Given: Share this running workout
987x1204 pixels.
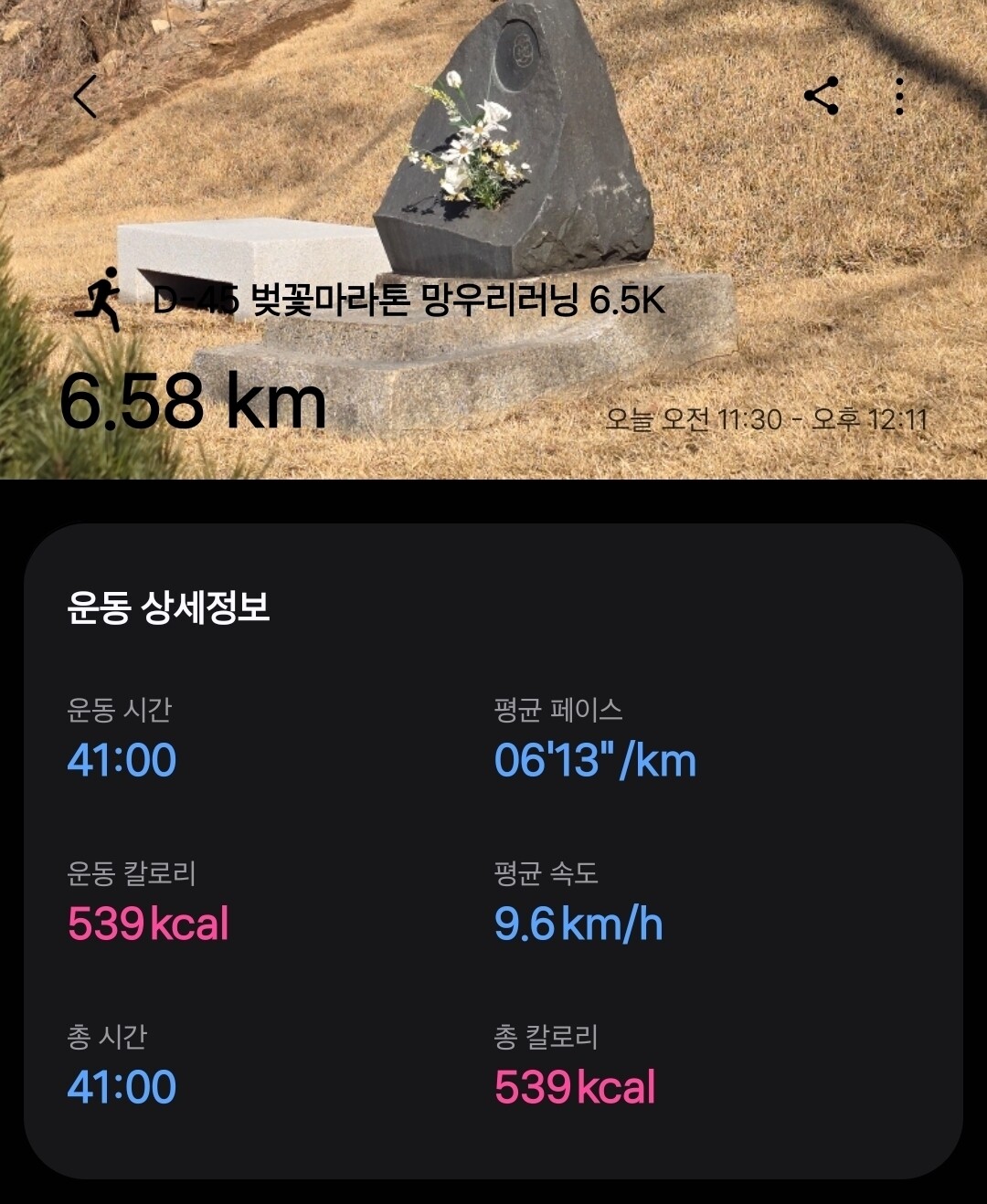Looking at the screenshot, I should tap(822, 96).
